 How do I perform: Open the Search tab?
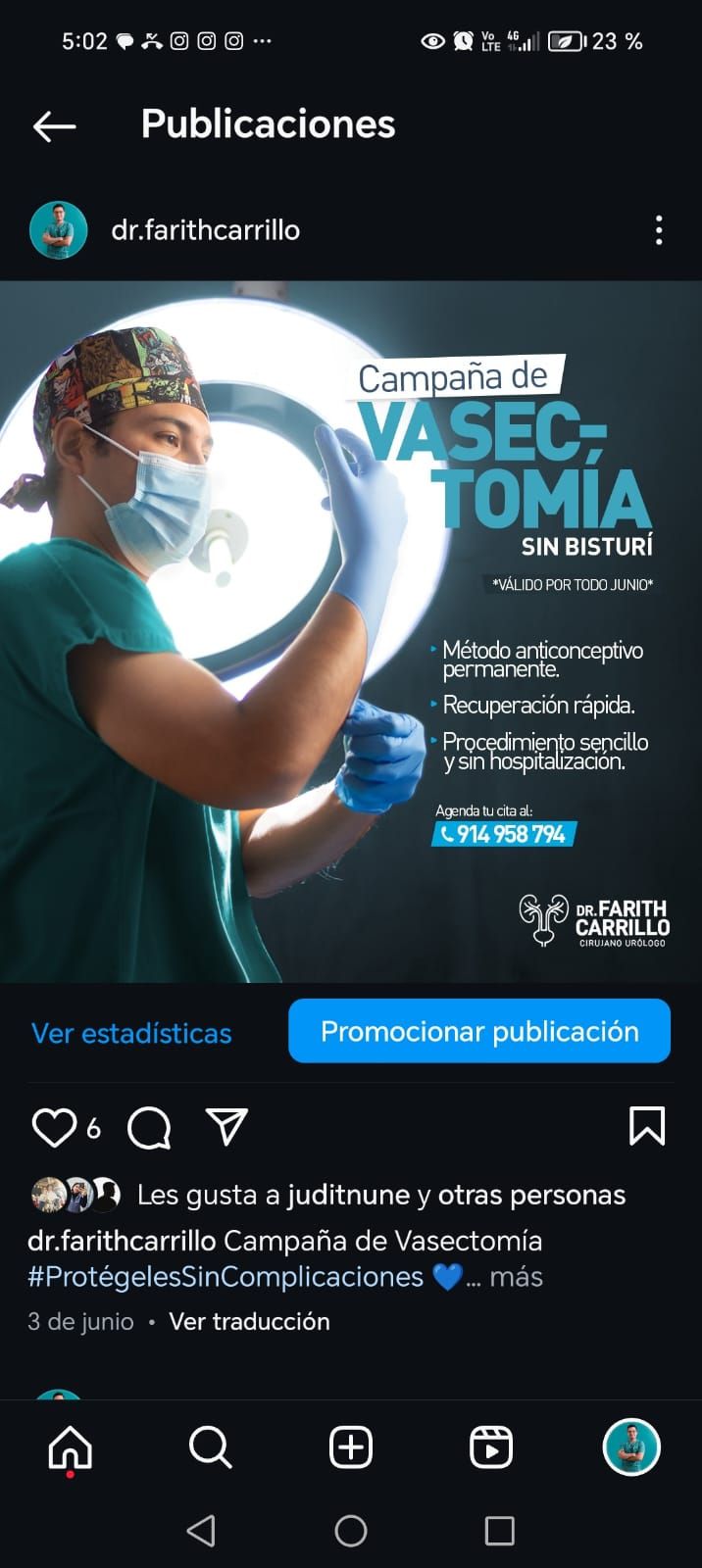coord(210,1447)
